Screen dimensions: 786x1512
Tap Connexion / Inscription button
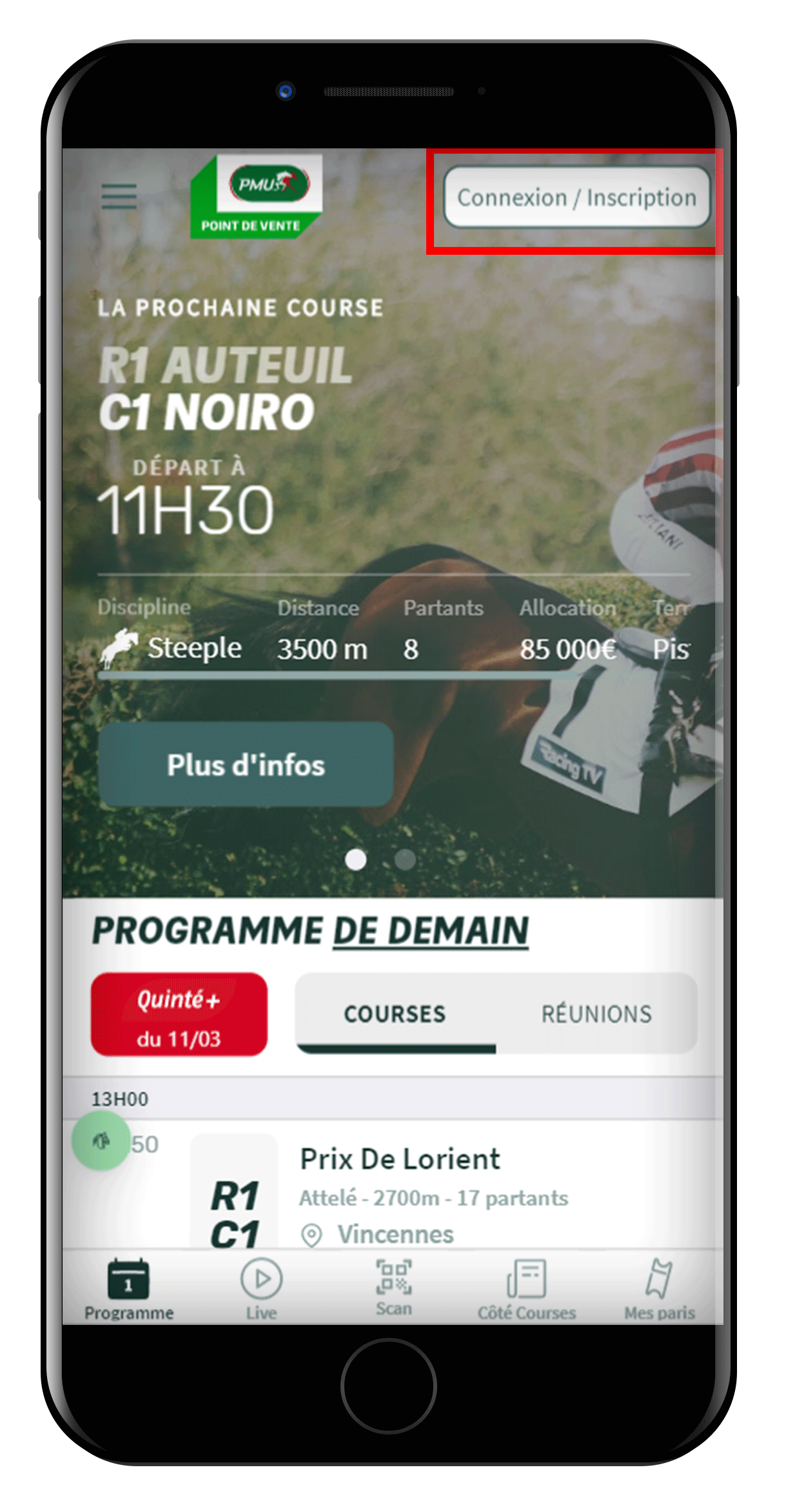[x=576, y=197]
